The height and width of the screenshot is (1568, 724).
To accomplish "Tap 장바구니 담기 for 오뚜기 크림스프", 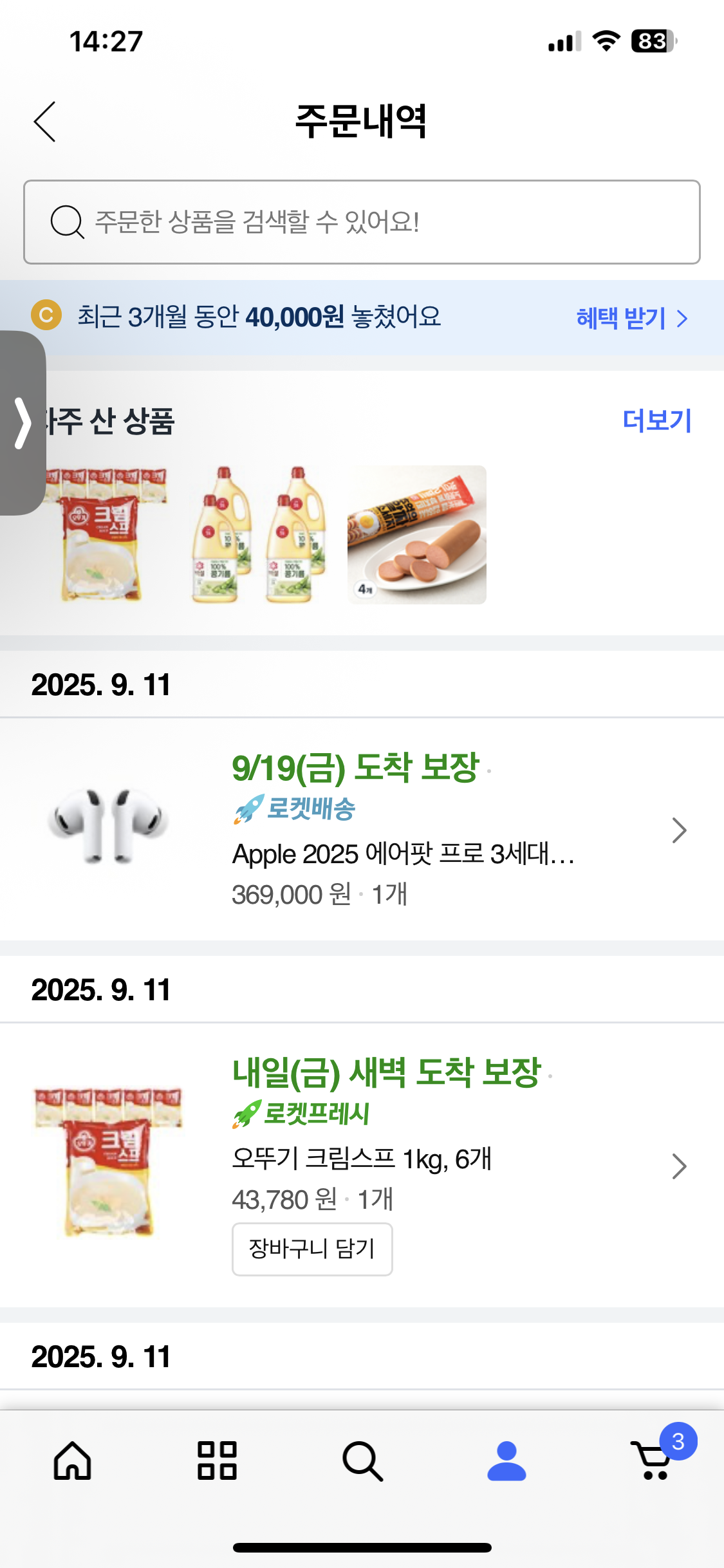I will (312, 1249).
